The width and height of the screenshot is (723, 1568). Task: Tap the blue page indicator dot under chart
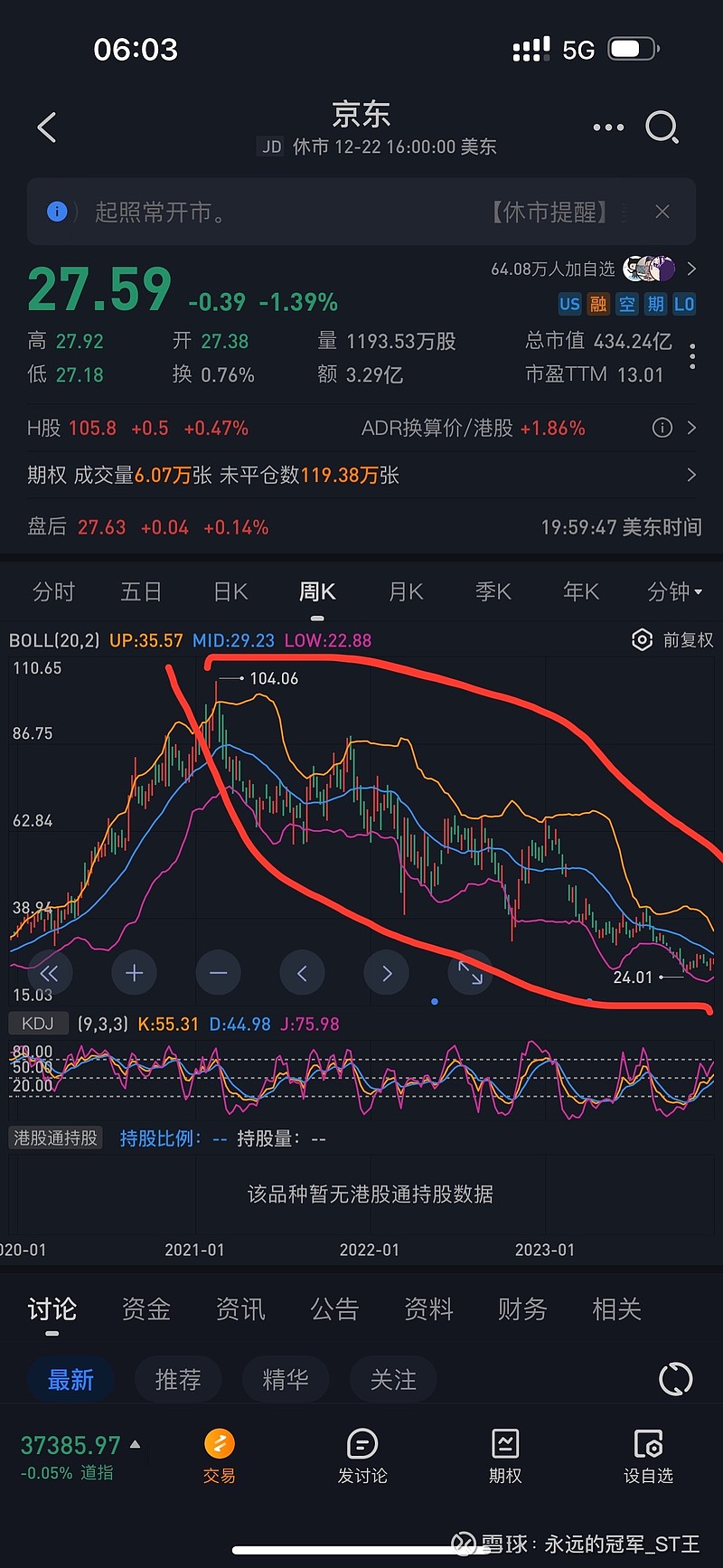click(434, 1002)
